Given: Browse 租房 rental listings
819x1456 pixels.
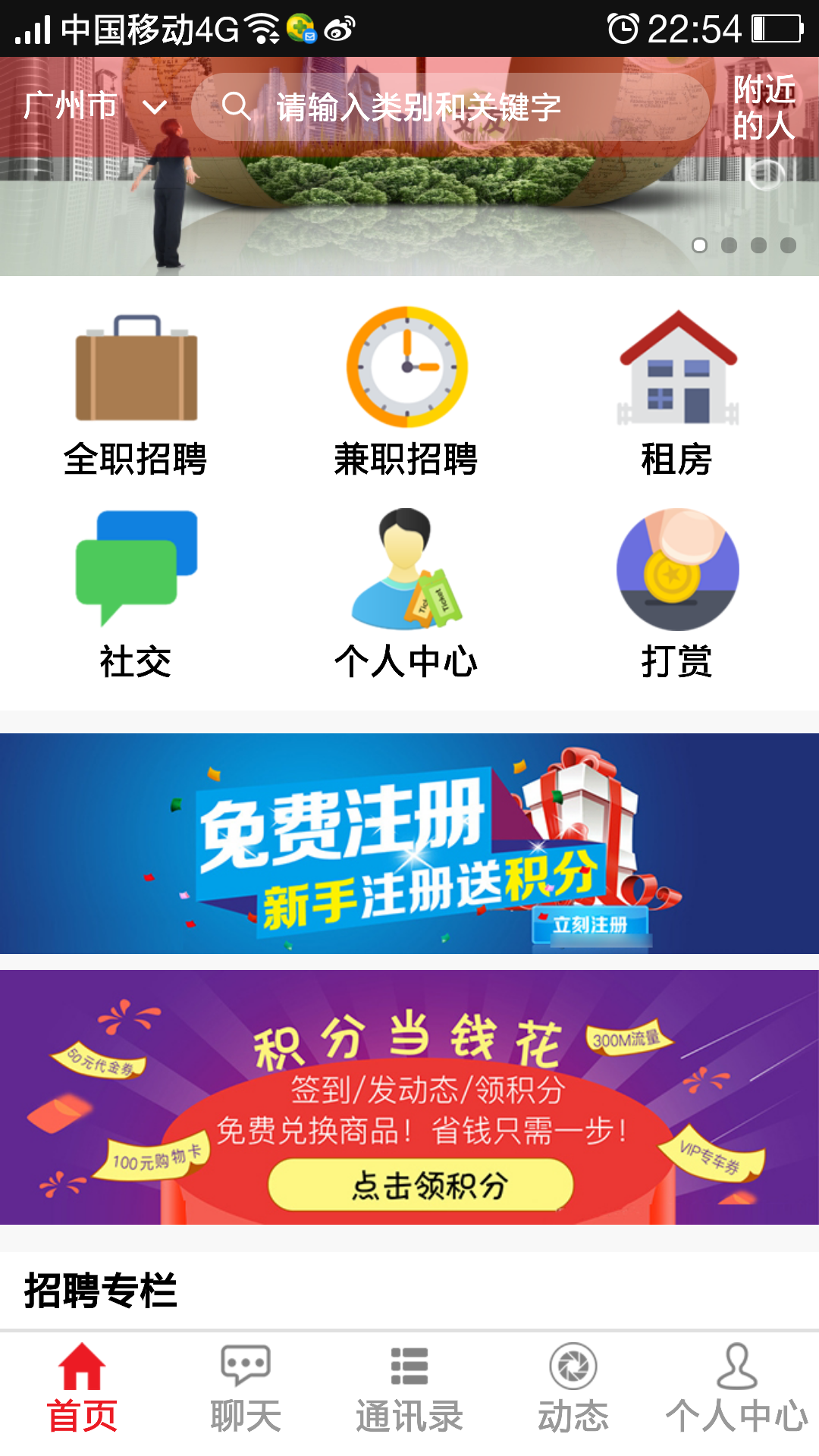Looking at the screenshot, I should pos(677,394).
